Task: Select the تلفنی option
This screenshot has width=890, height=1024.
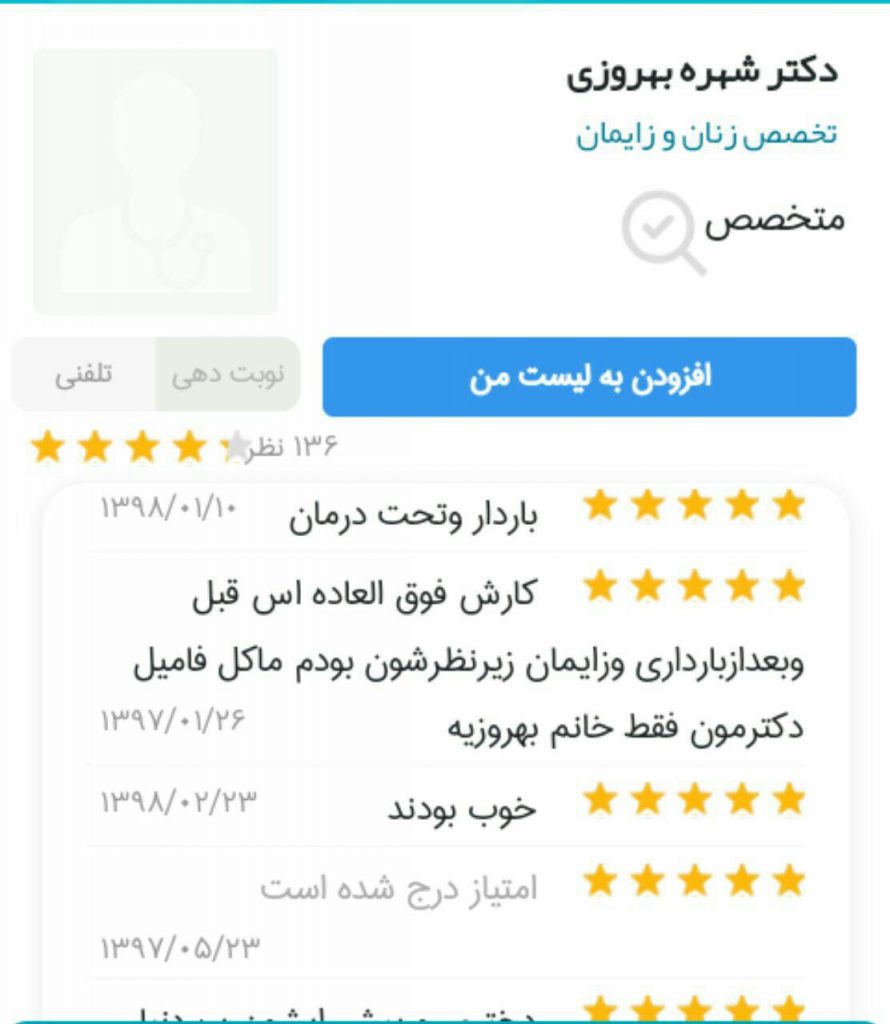Action: click(x=83, y=375)
